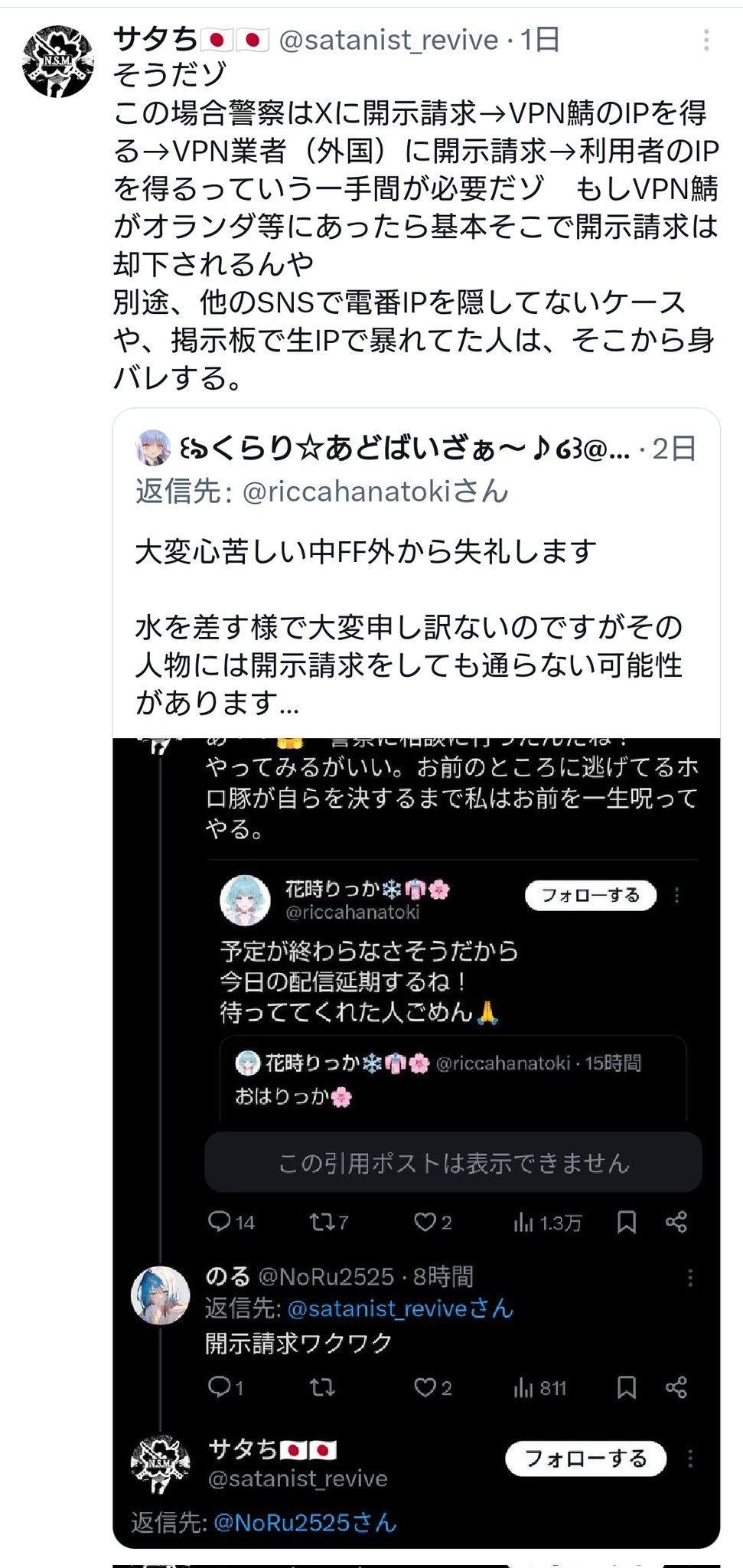Open サタち's profile avatar
The image size is (743, 1568).
[57, 63]
